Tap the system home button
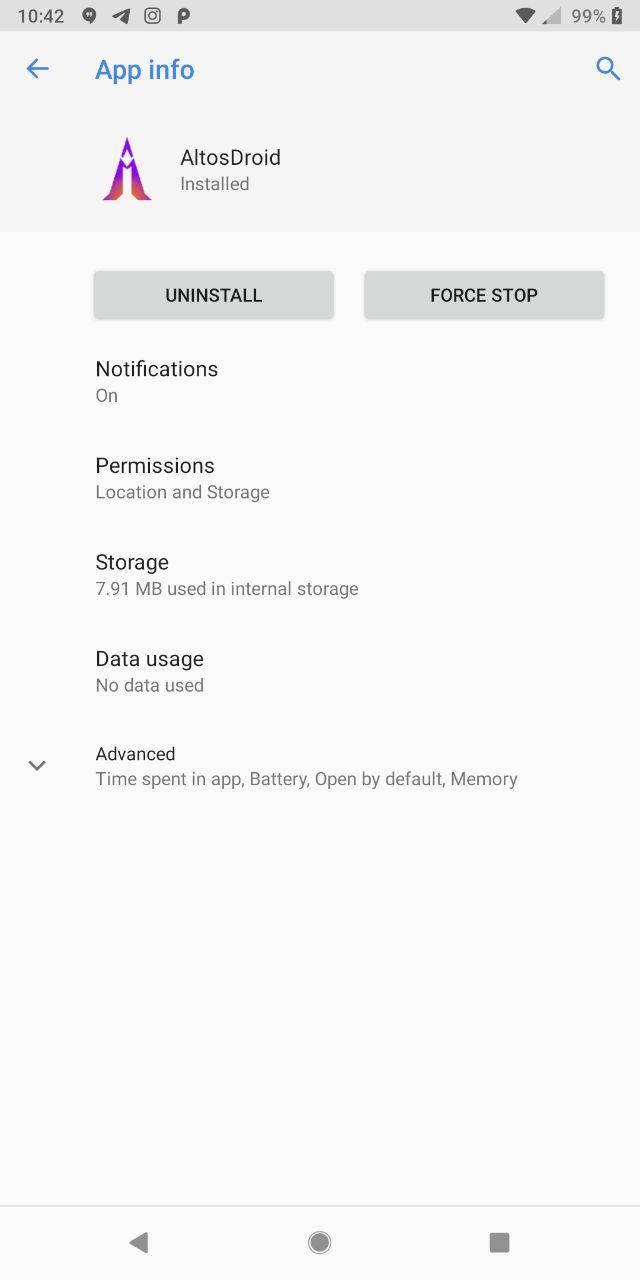Viewport: 640px width, 1280px height. [320, 1242]
